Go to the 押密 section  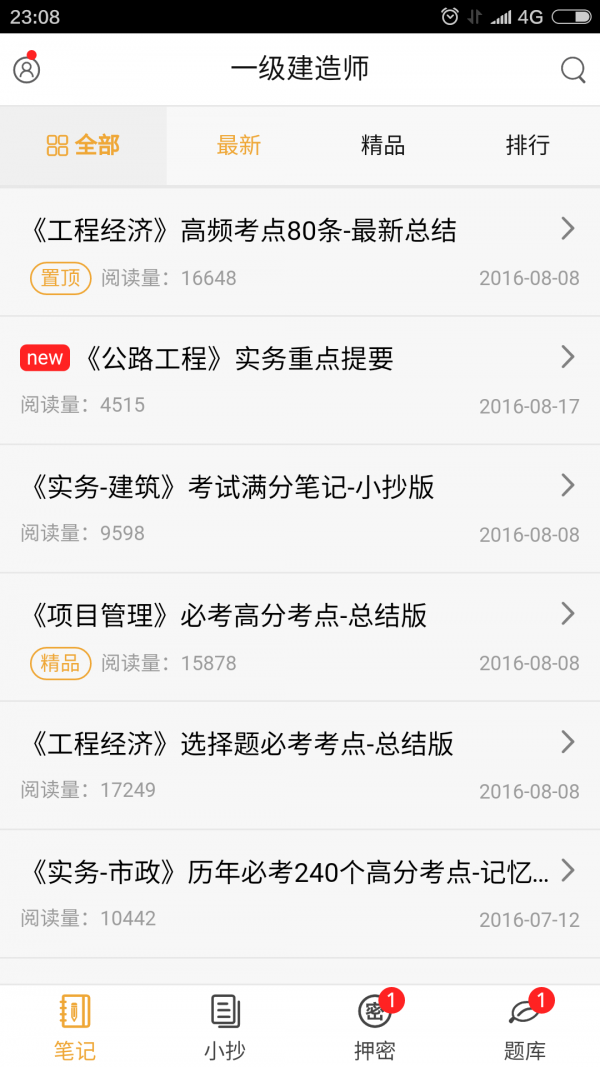tap(375, 1027)
